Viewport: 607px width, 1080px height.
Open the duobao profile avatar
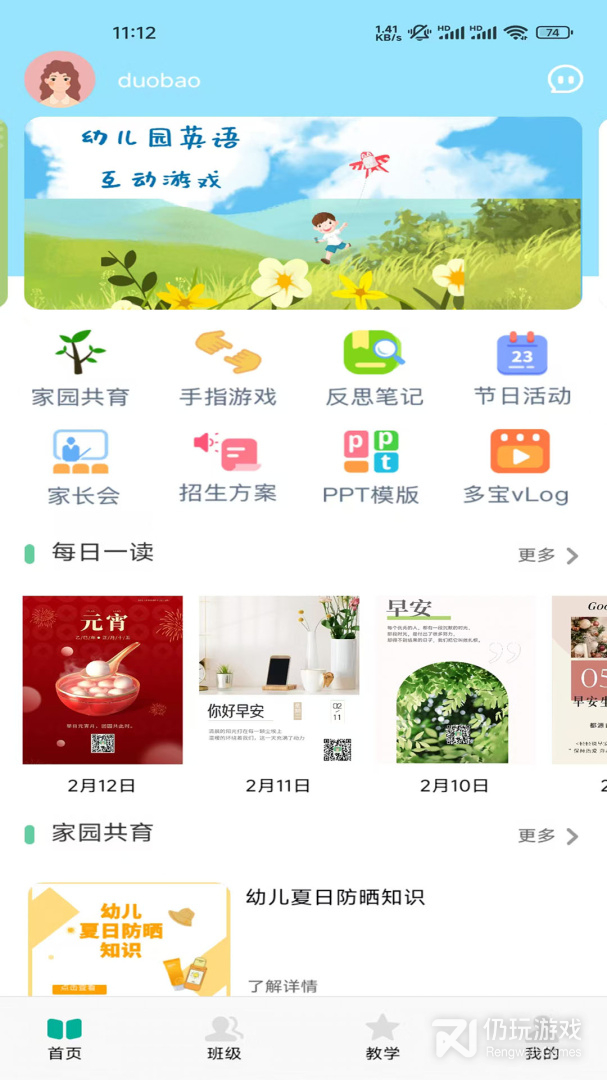pyautogui.click(x=60, y=79)
